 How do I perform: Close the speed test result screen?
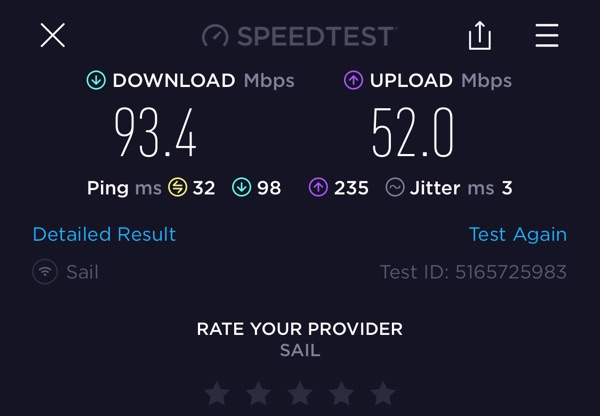(52, 36)
